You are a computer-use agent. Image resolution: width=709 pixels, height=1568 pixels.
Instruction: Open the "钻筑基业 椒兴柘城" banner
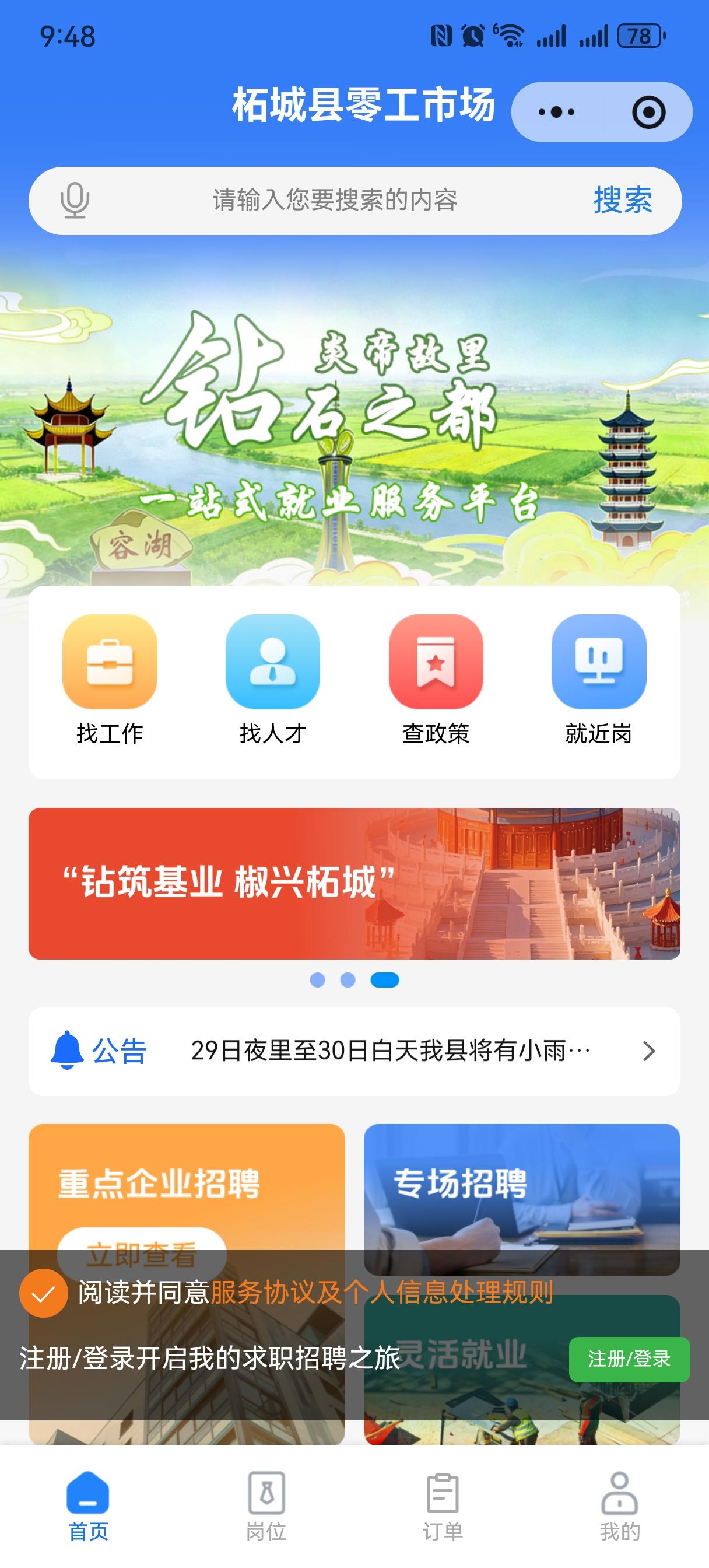(x=354, y=883)
